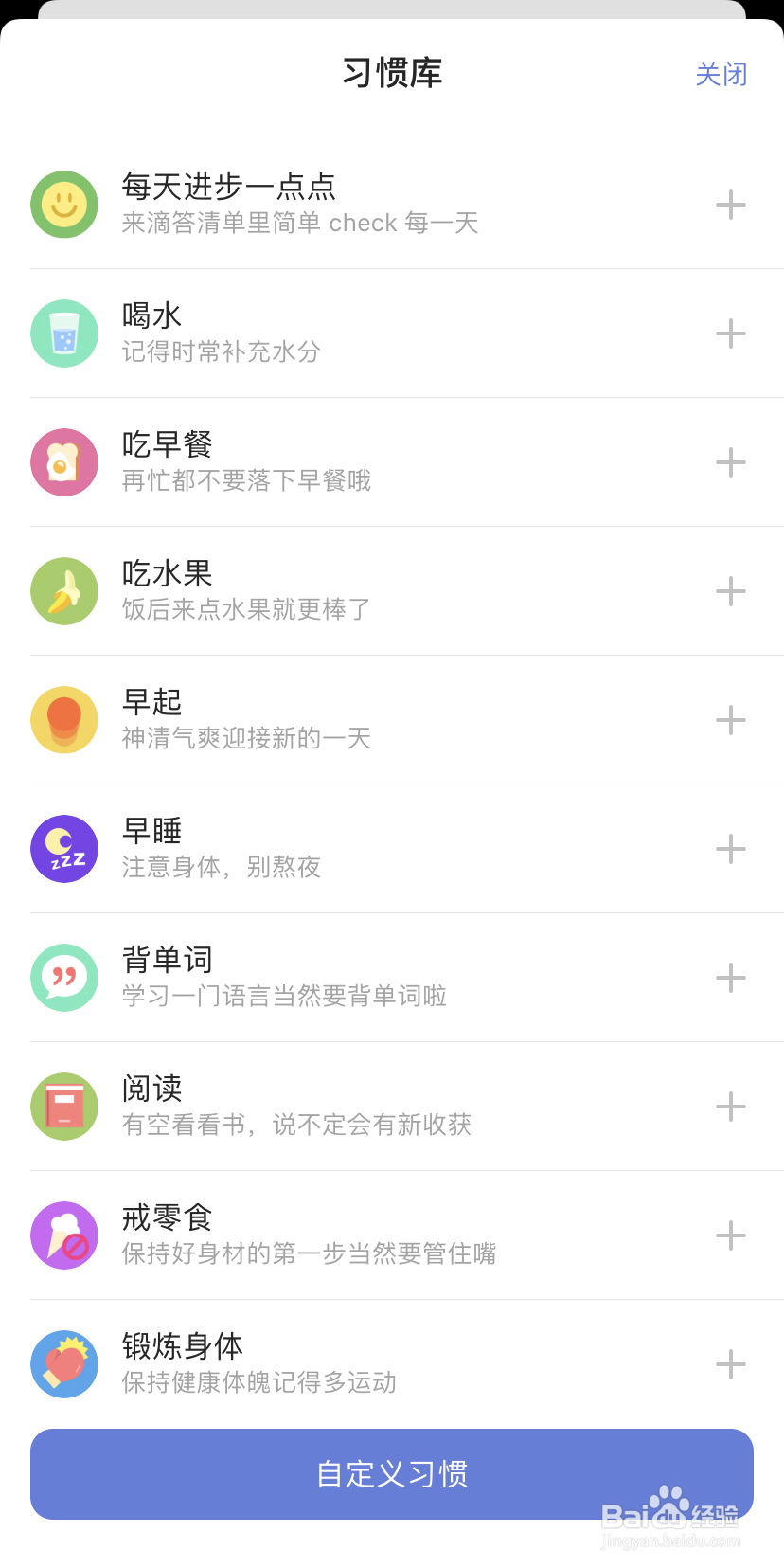Add the 戒零食 habit
The width and height of the screenshot is (784, 1568).
point(730,1235)
